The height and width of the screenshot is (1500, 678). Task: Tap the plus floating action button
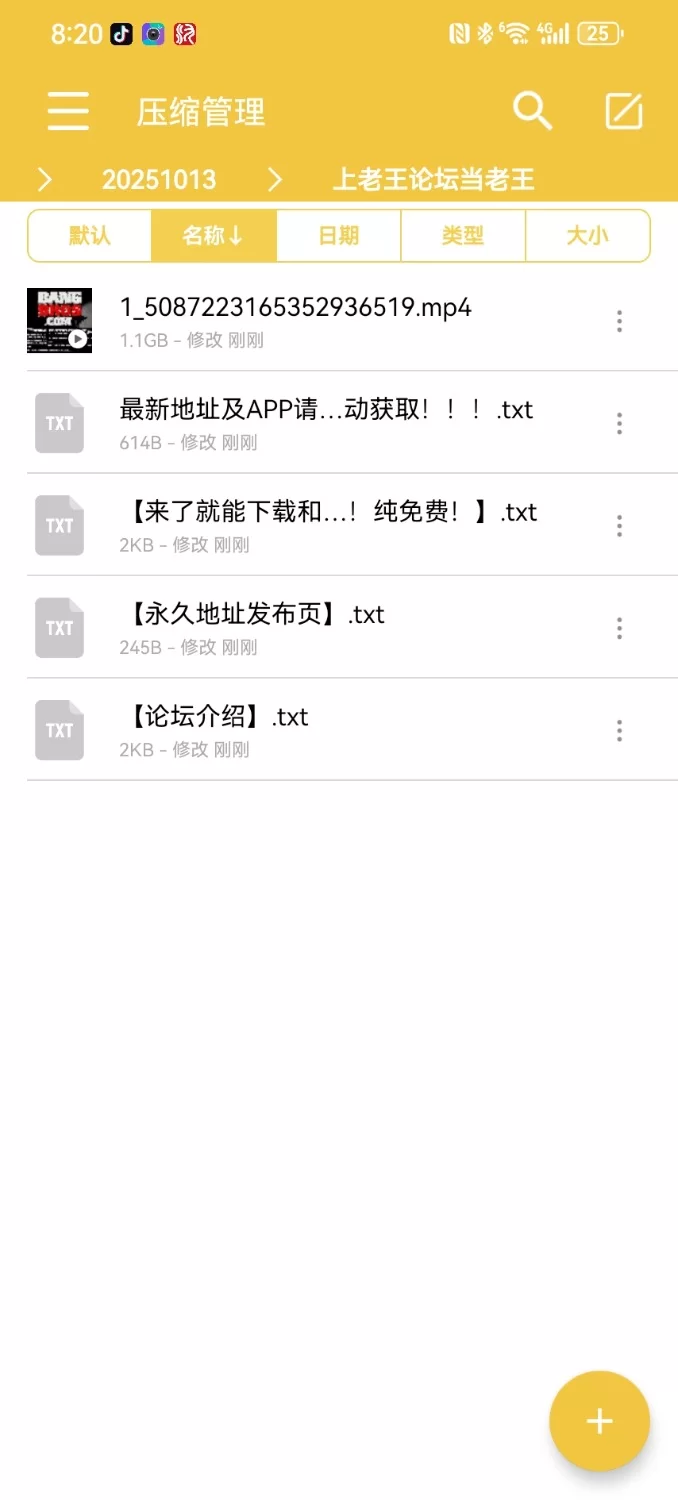pyautogui.click(x=599, y=1421)
